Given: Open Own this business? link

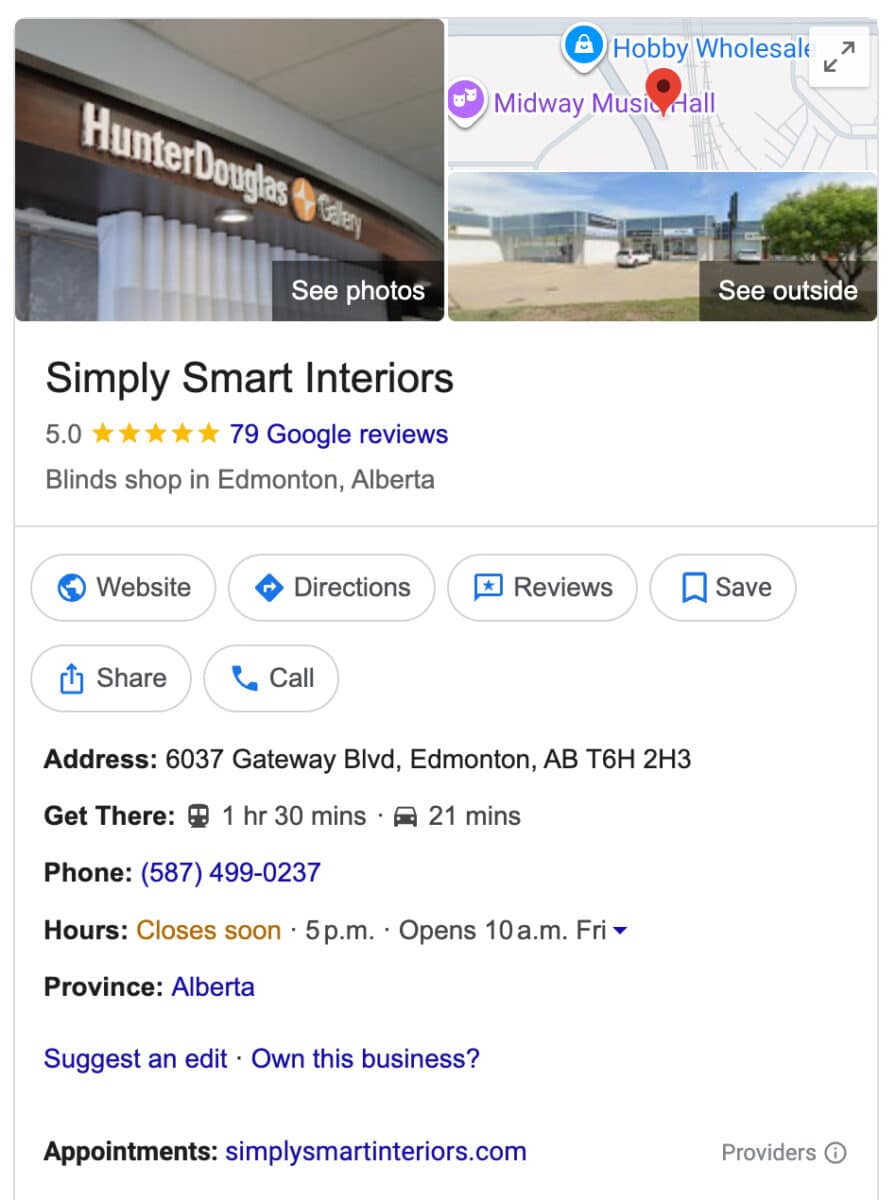Looking at the screenshot, I should coord(365,1058).
